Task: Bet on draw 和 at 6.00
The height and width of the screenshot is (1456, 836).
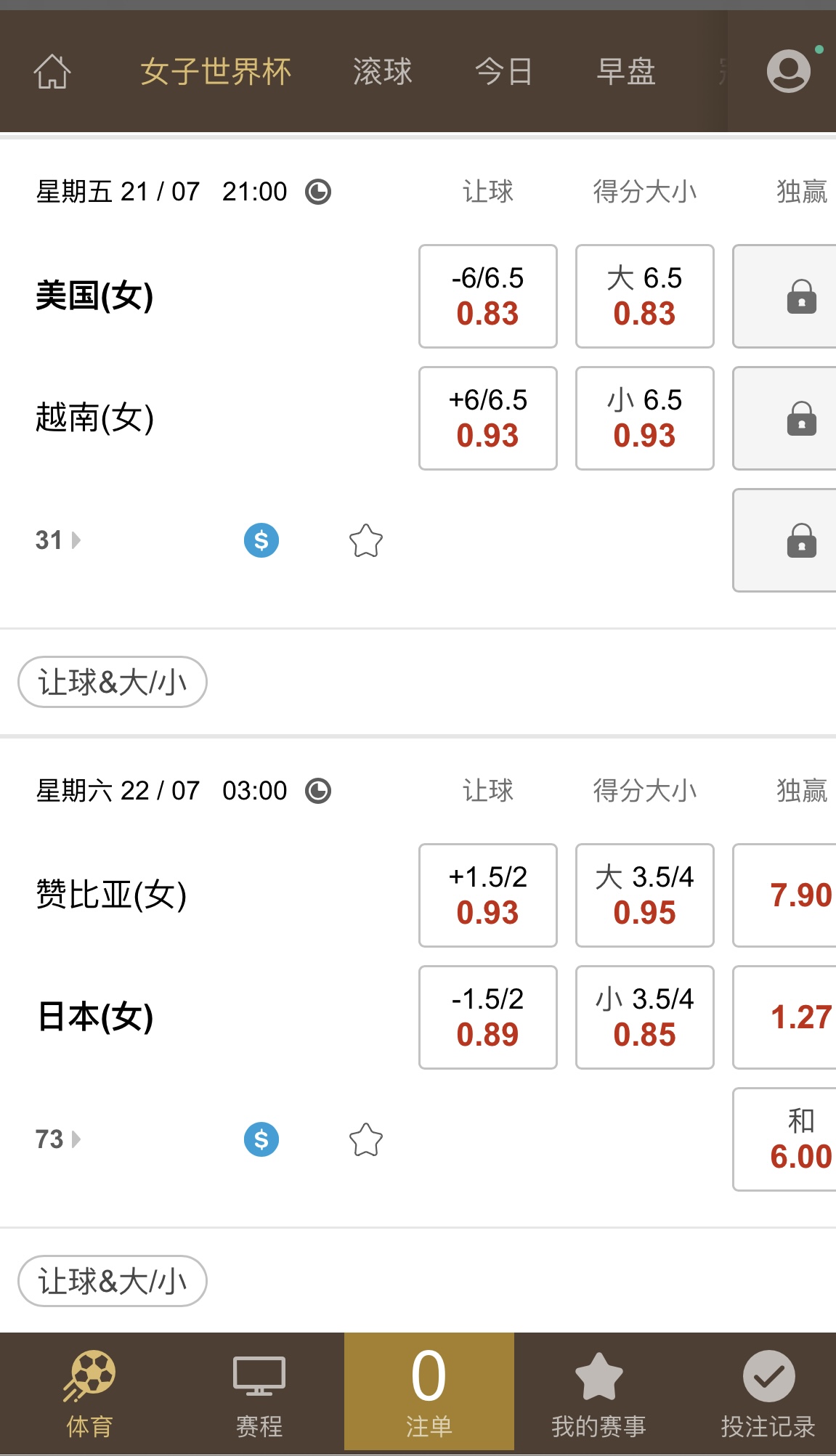Action: coord(792,1139)
